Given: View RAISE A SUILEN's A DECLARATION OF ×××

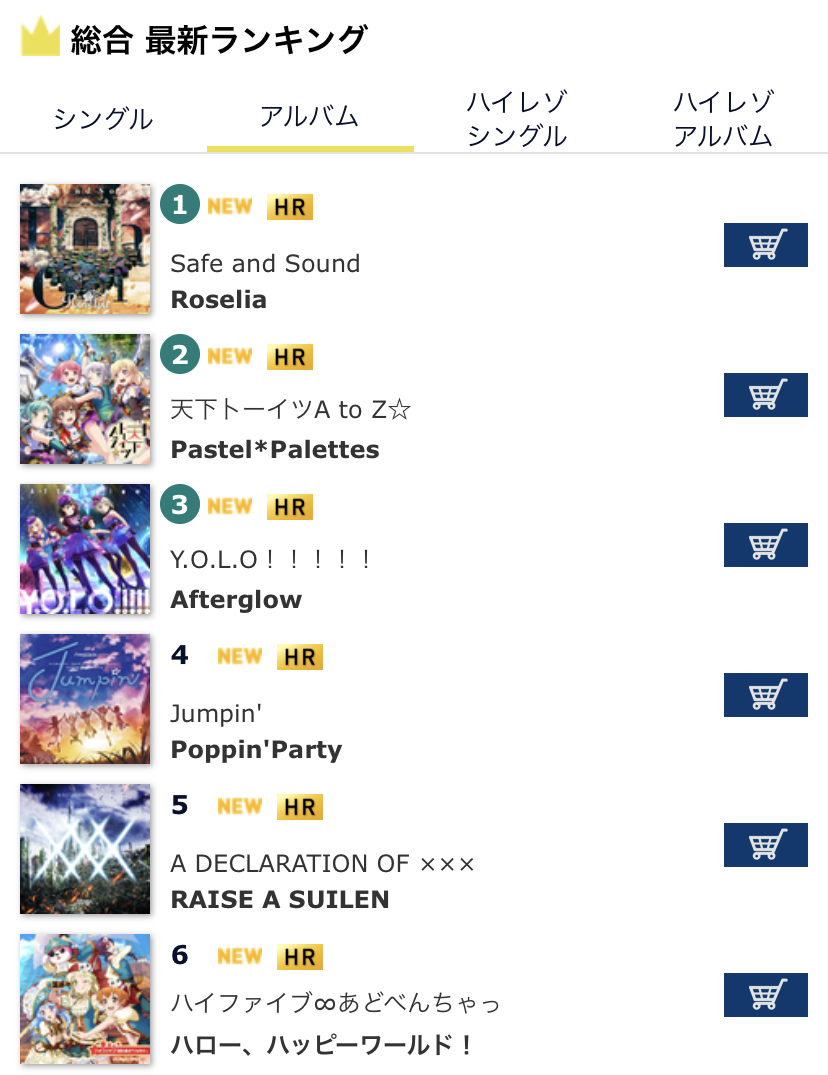Looking at the screenshot, I should 322,864.
